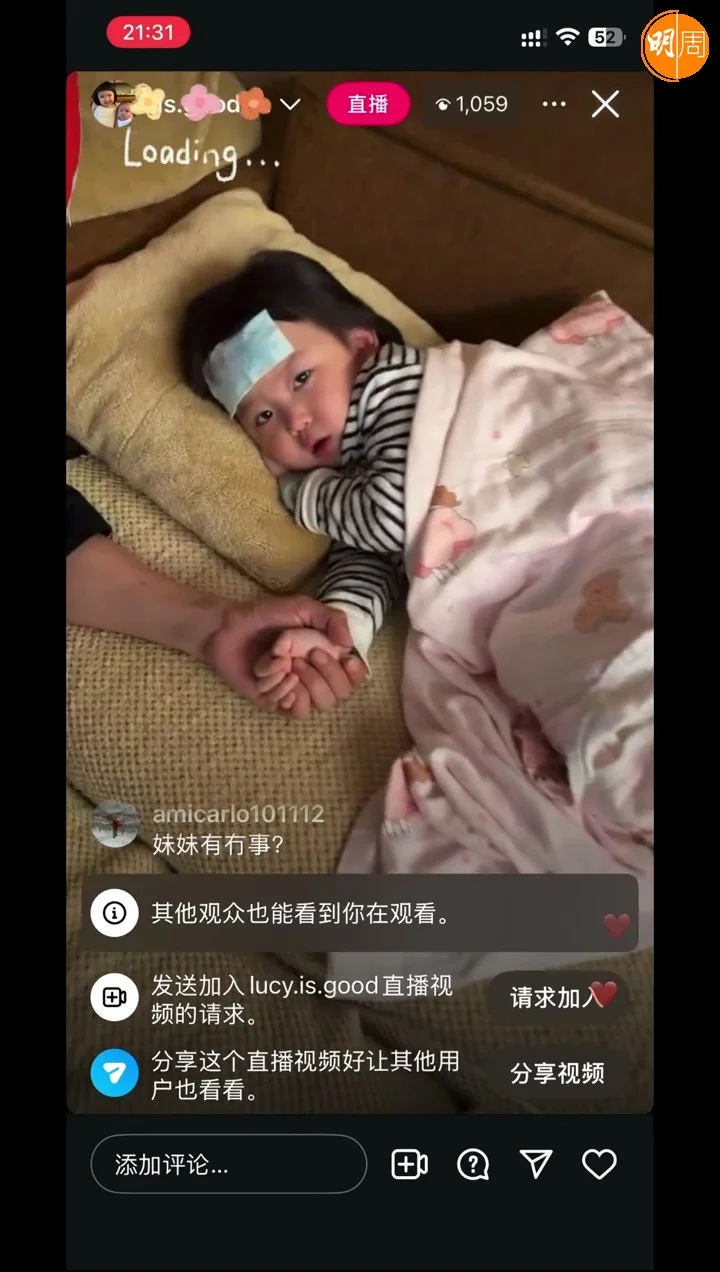This screenshot has height=1272, width=720.
Task: Open the host's profile picture
Action: (112, 104)
